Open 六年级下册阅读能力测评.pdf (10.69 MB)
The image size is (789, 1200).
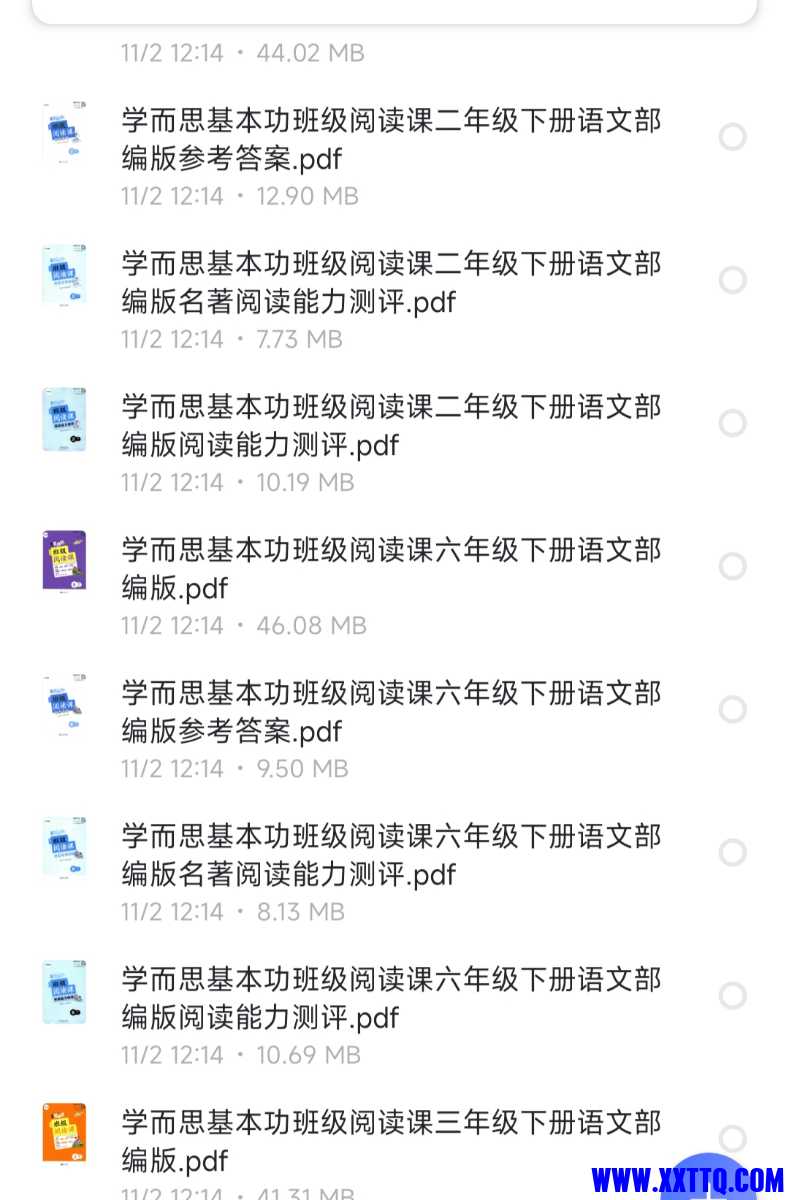tap(390, 998)
